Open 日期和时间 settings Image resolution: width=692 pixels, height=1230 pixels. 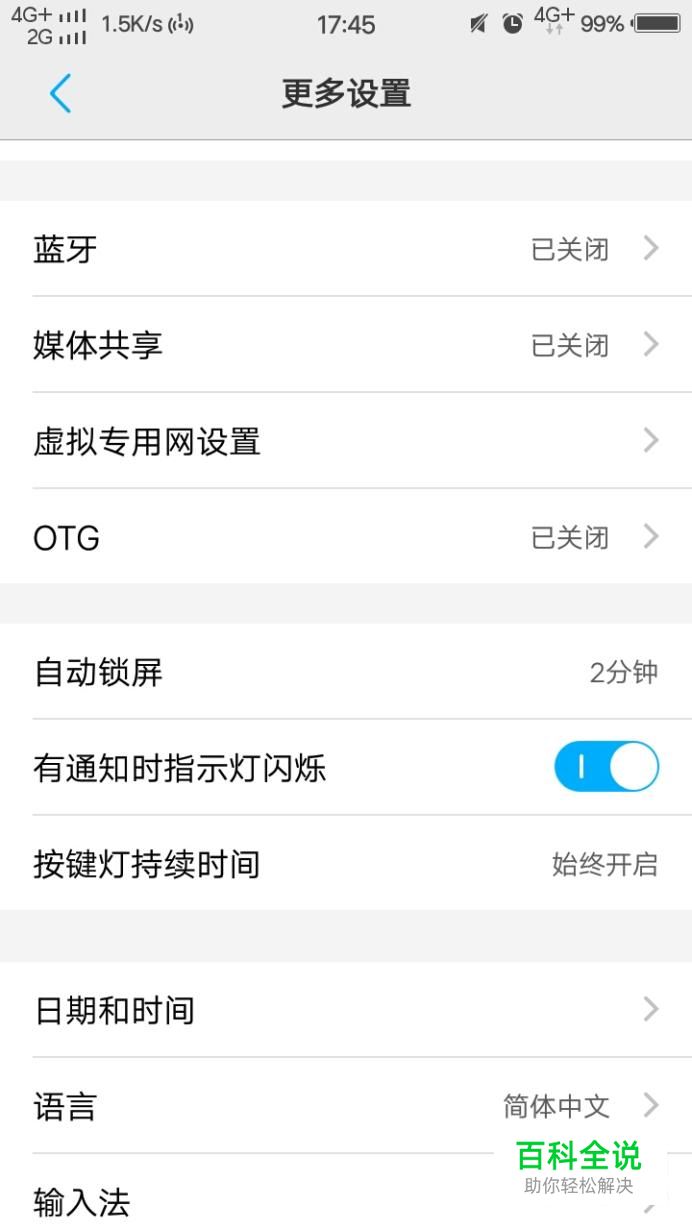(x=346, y=1009)
